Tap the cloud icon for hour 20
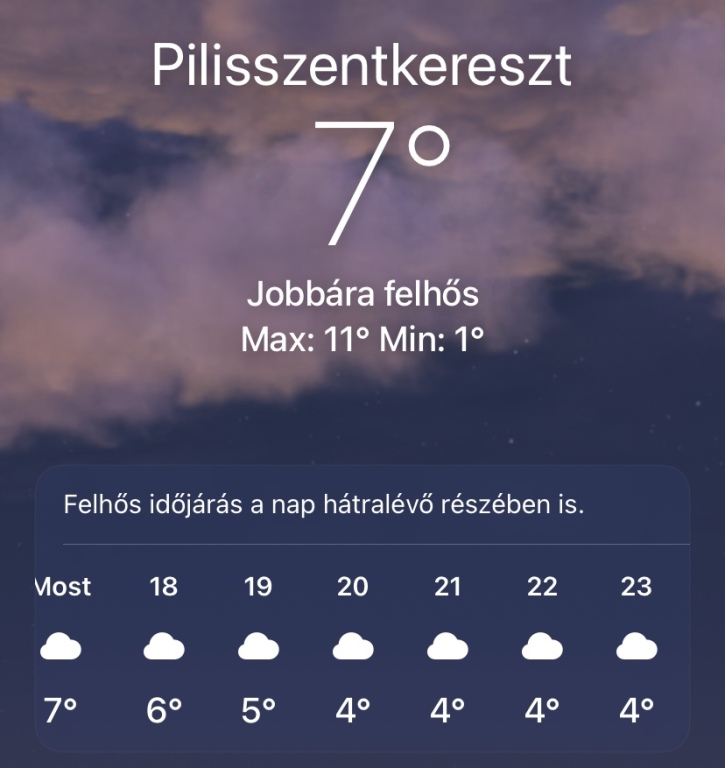The image size is (725, 768). [352, 645]
